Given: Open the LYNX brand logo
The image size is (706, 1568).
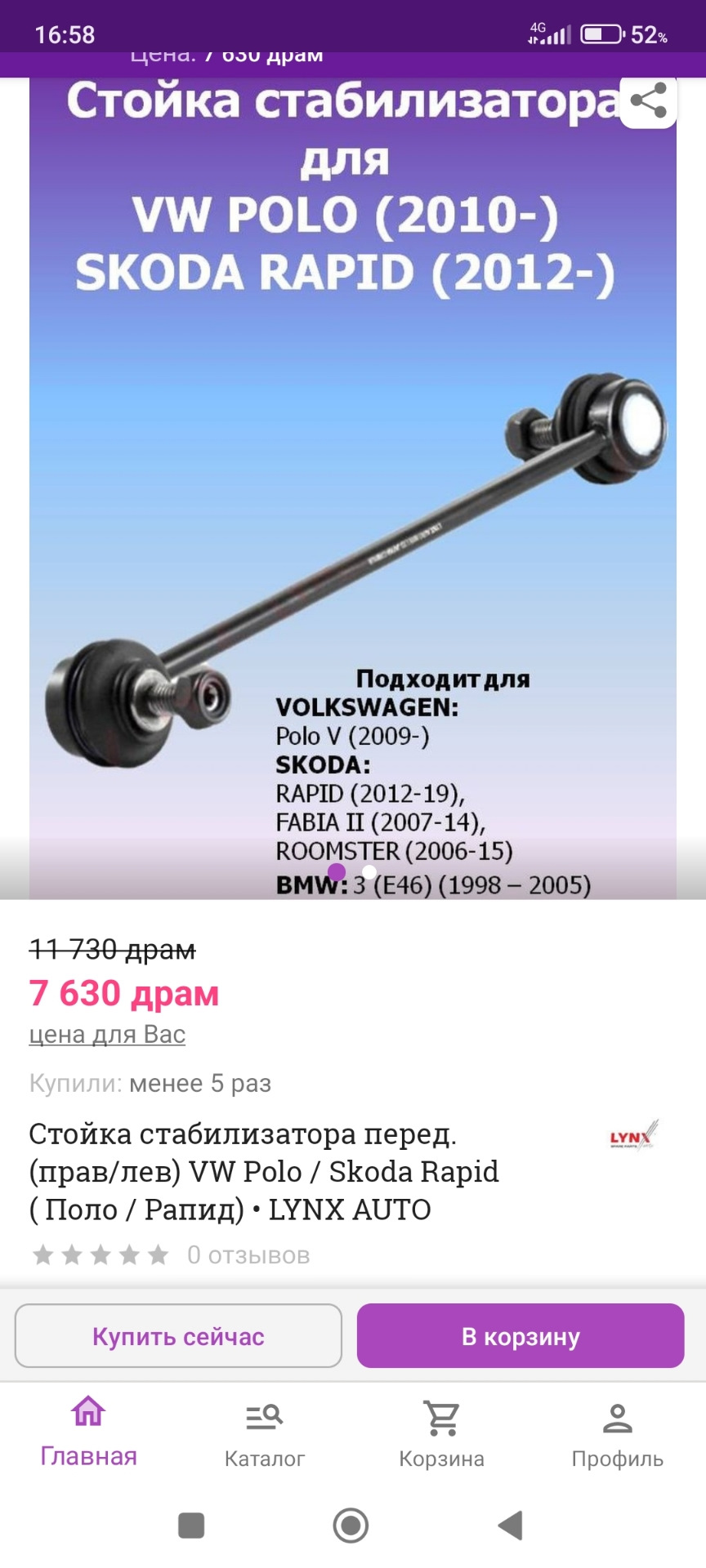Looking at the screenshot, I should (633, 1136).
